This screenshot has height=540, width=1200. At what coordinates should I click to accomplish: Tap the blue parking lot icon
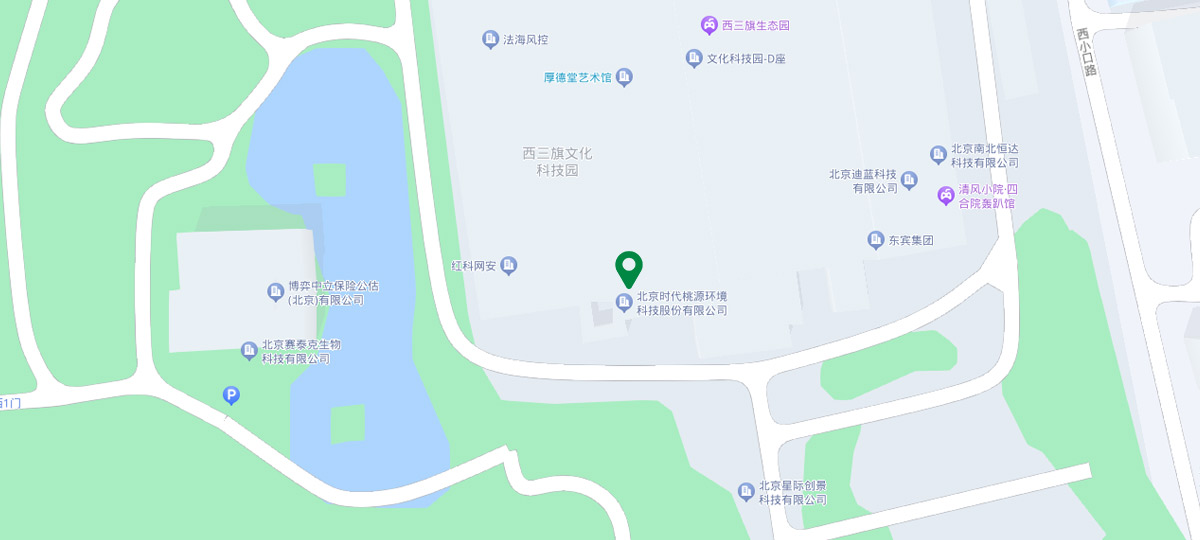coord(231,396)
